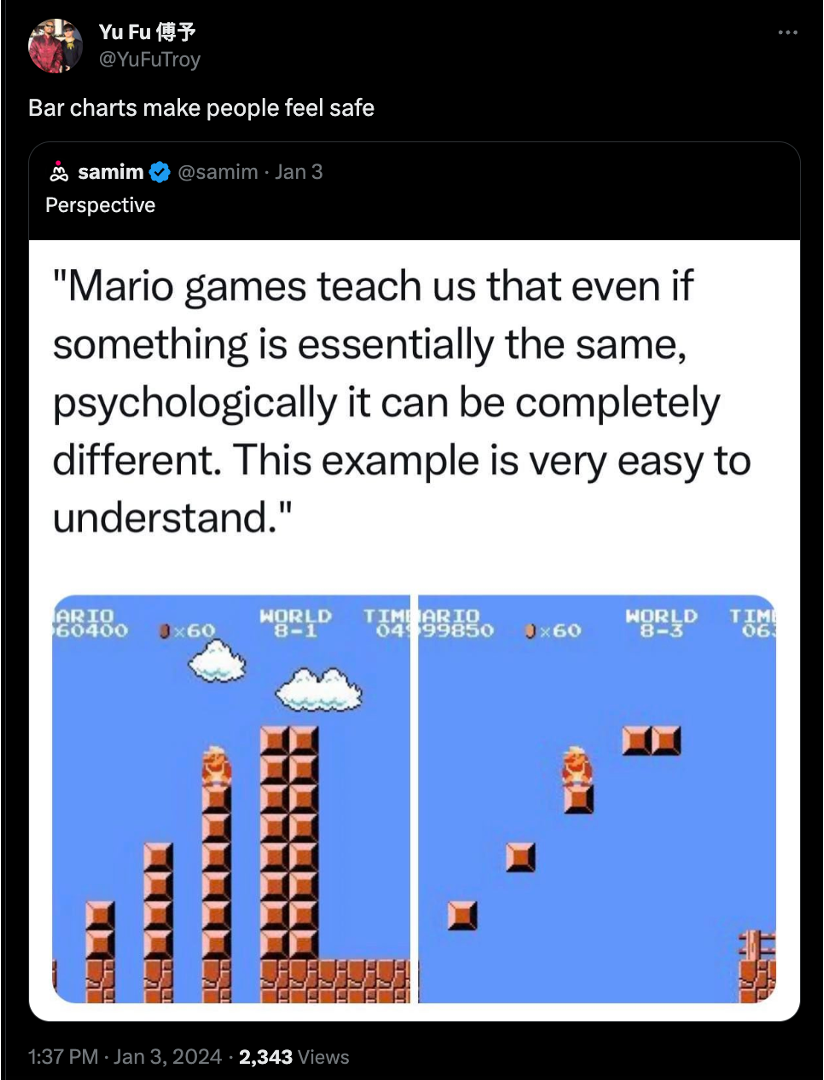Image resolution: width=824 pixels, height=1080 pixels.
Task: Open samim's profile from the quoted tweet
Action: tap(110, 172)
